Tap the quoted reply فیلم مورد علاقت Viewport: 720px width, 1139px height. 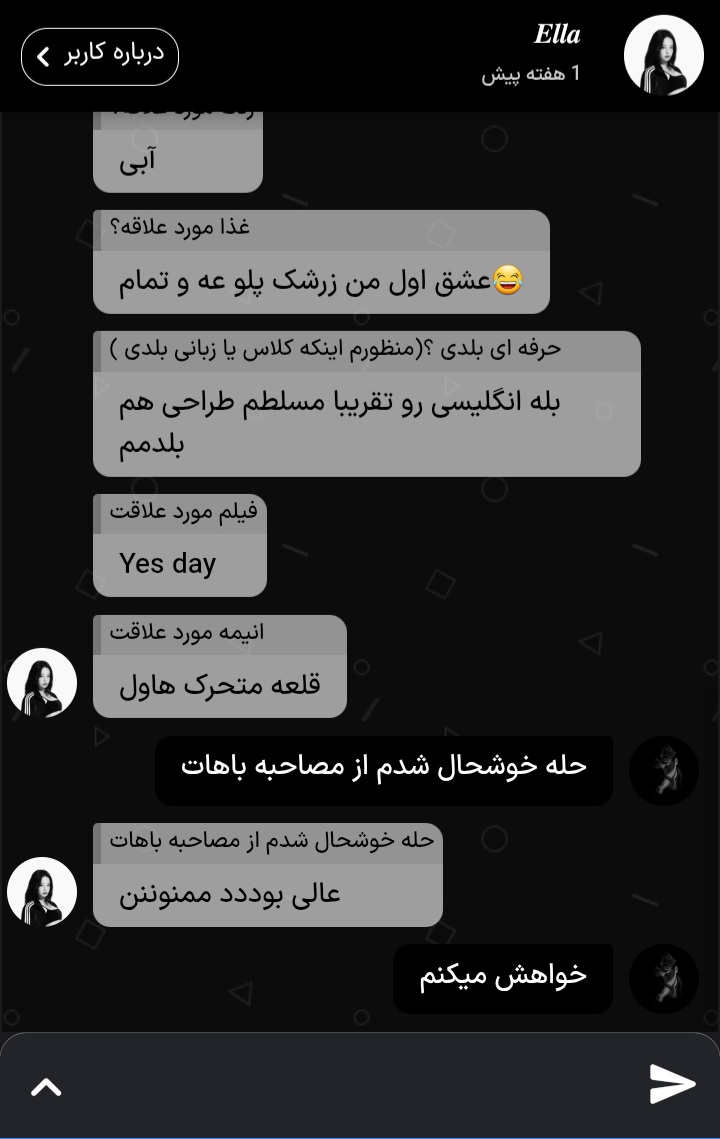182,513
